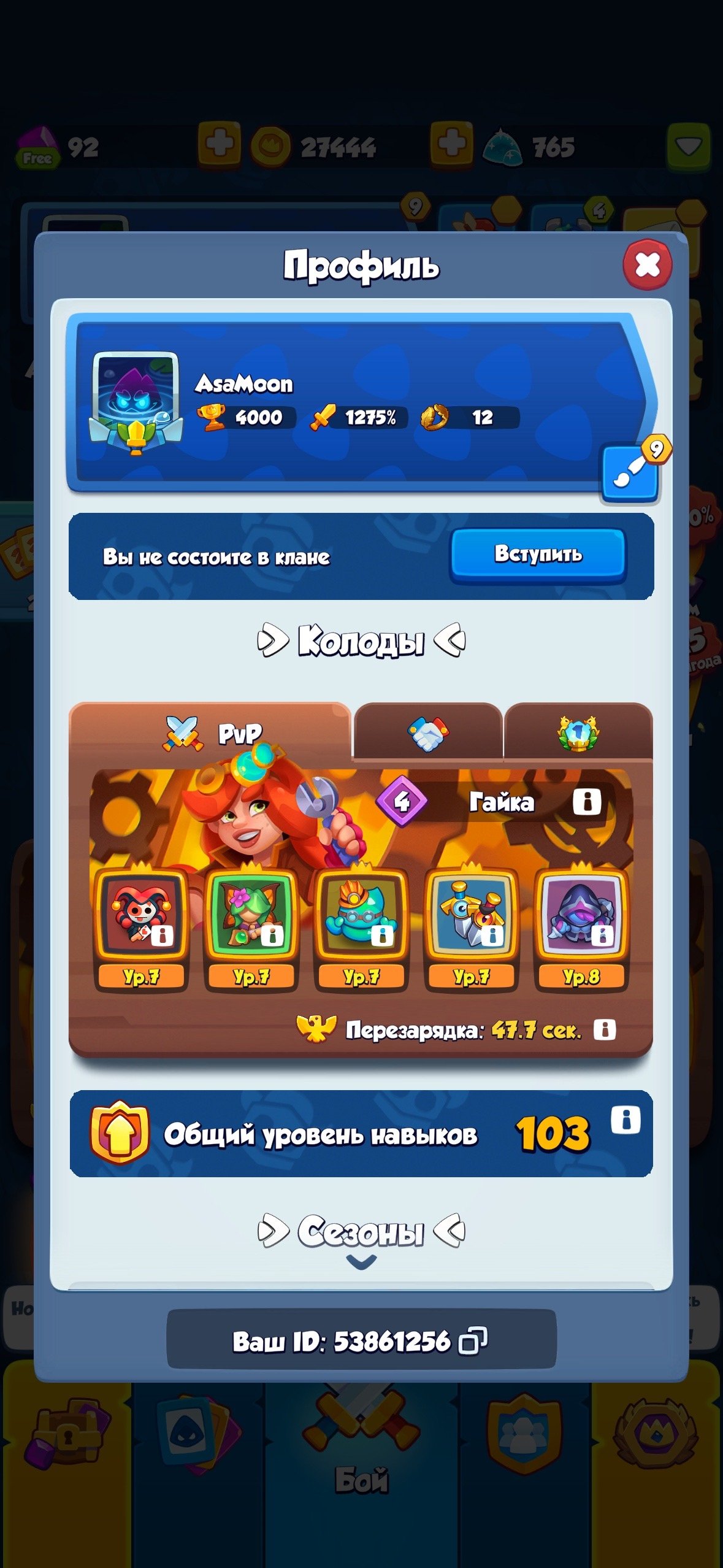Viewport: 723px width, 1568px height.
Task: Show info about hero Гайка
Action: tap(586, 801)
